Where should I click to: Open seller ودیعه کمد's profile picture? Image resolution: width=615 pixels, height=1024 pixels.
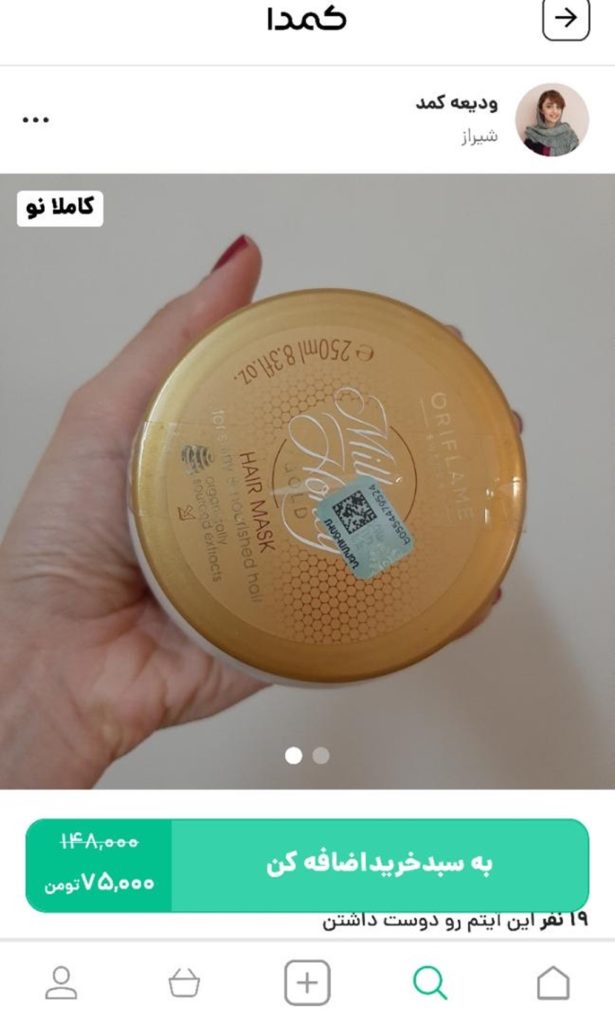552,120
